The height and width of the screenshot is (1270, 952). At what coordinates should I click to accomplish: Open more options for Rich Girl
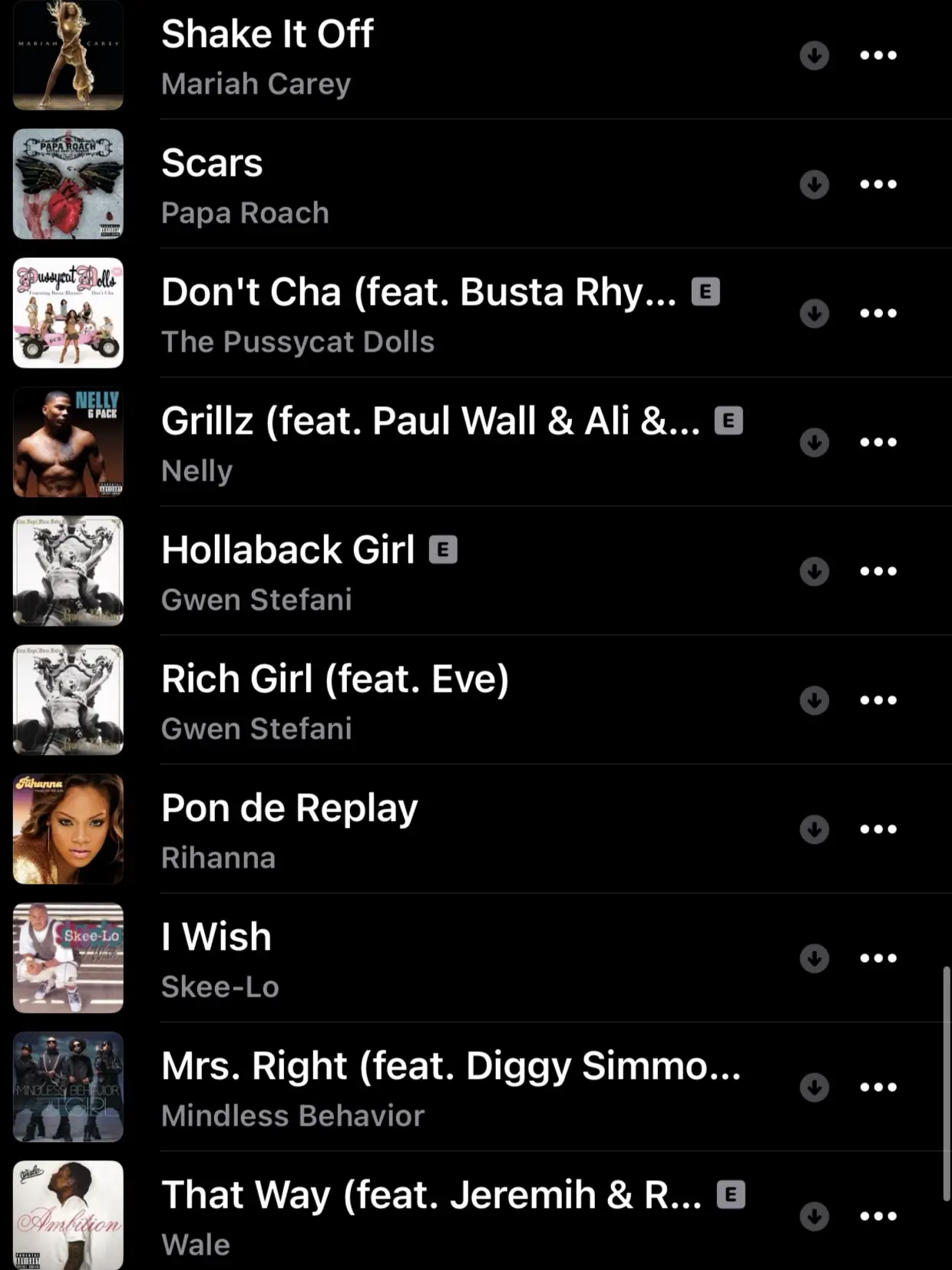(x=878, y=700)
